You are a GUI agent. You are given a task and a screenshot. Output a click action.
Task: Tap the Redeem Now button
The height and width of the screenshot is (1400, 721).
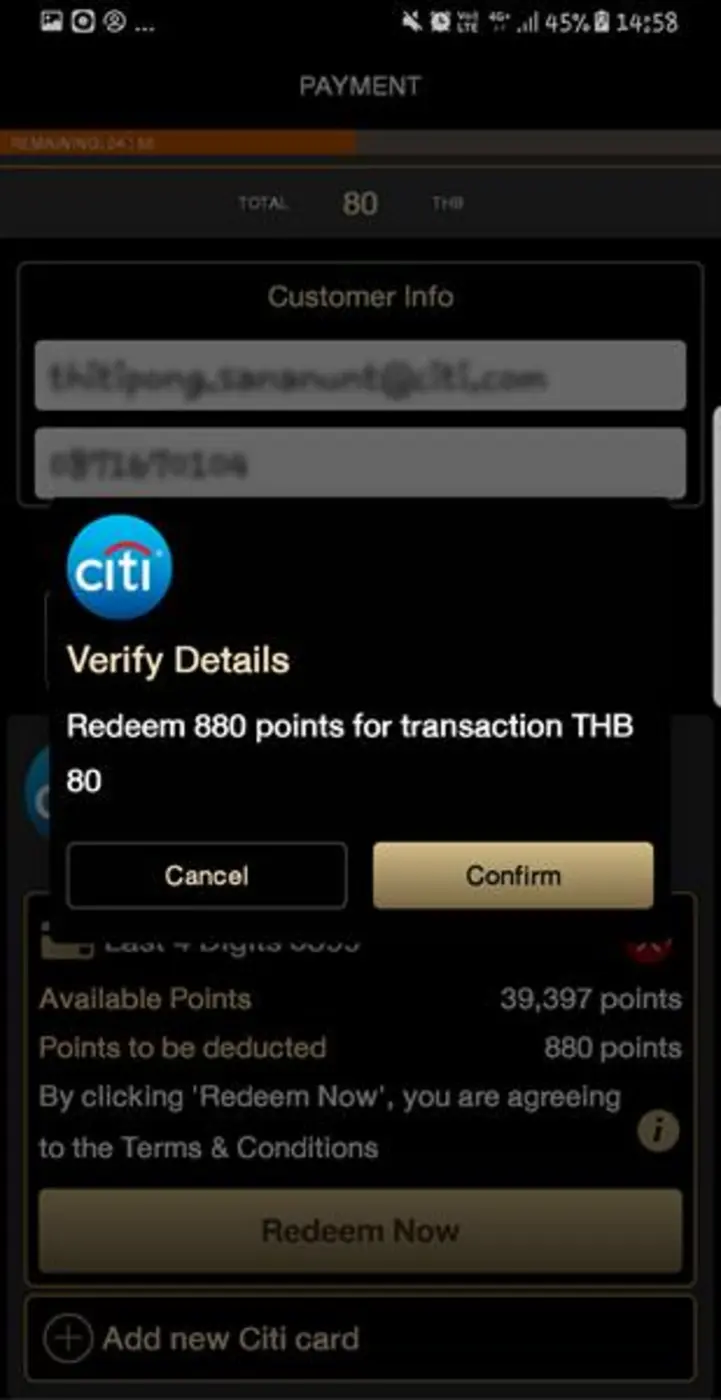360,1230
